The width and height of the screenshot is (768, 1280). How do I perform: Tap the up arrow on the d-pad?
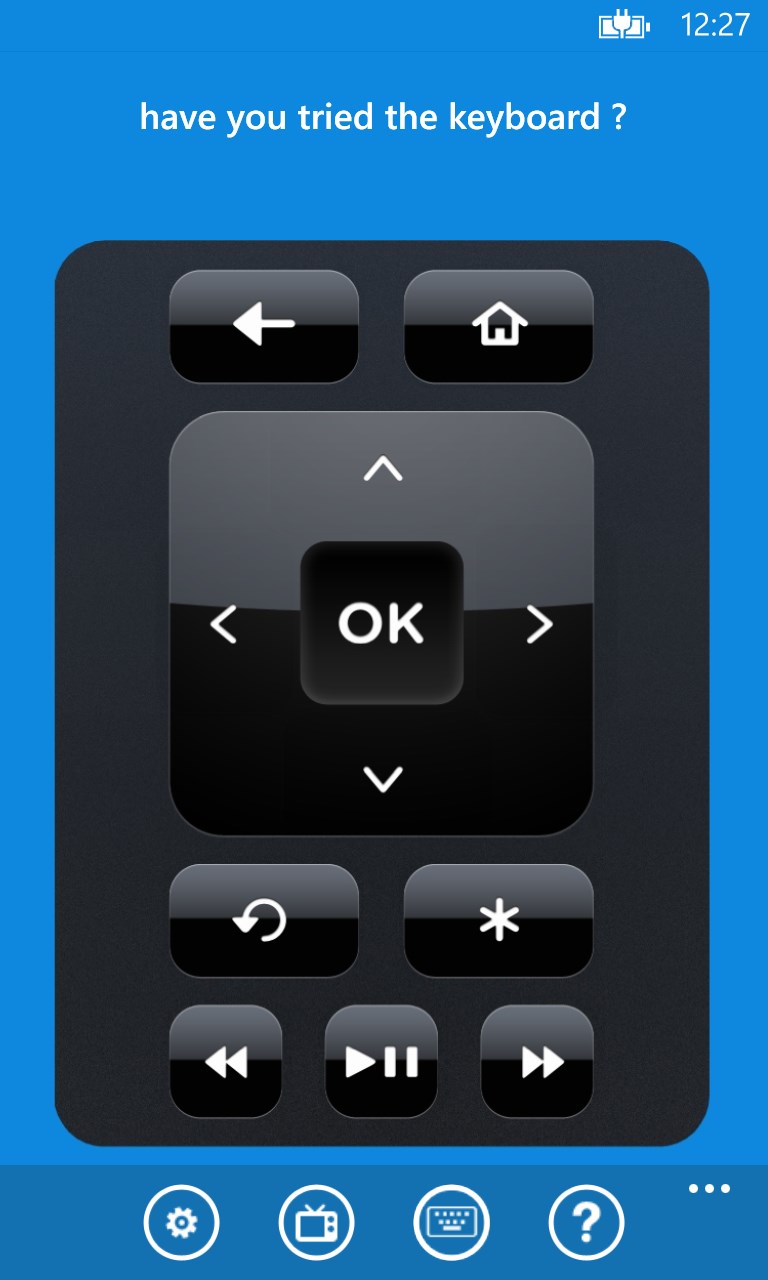pos(382,468)
